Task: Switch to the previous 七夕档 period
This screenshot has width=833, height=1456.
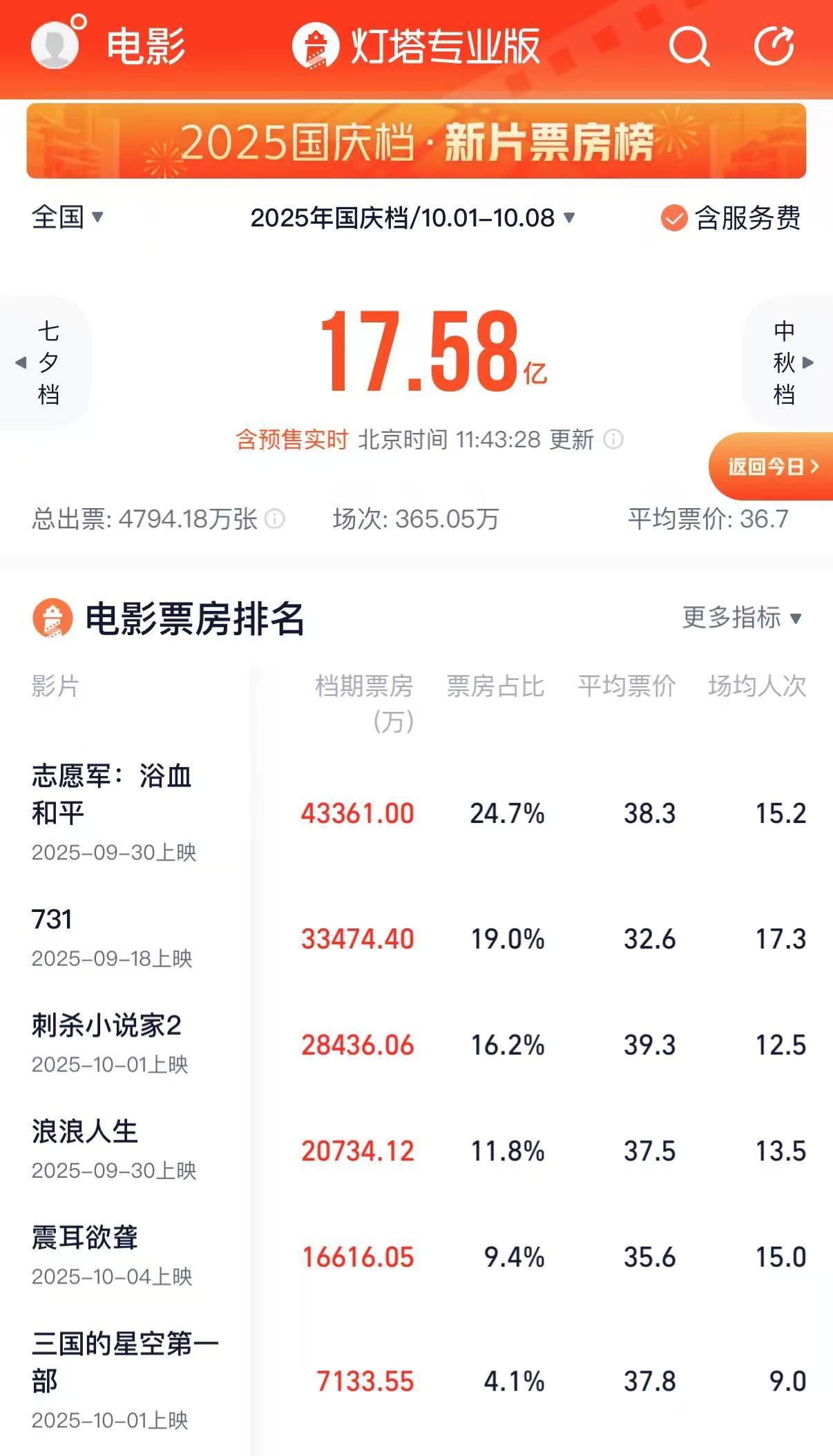Action: 46,362
